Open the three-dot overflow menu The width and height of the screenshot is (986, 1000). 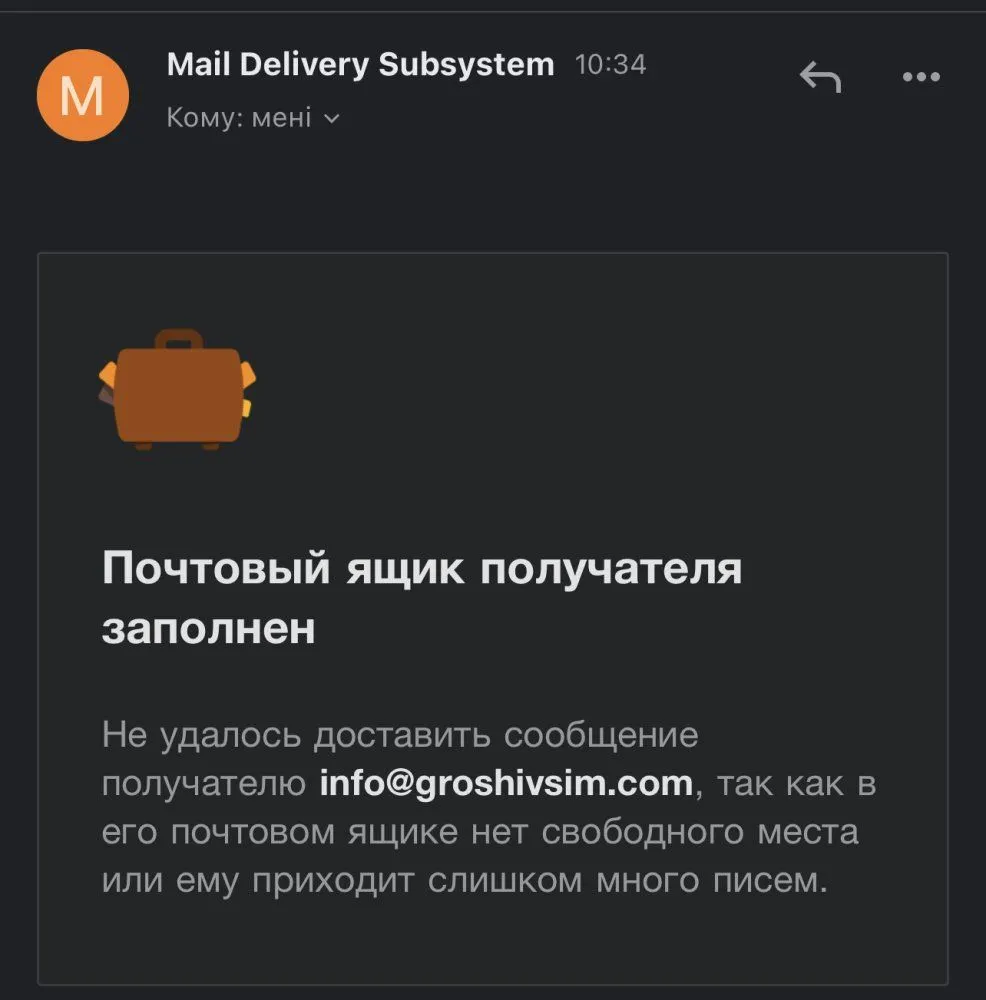pos(921,76)
